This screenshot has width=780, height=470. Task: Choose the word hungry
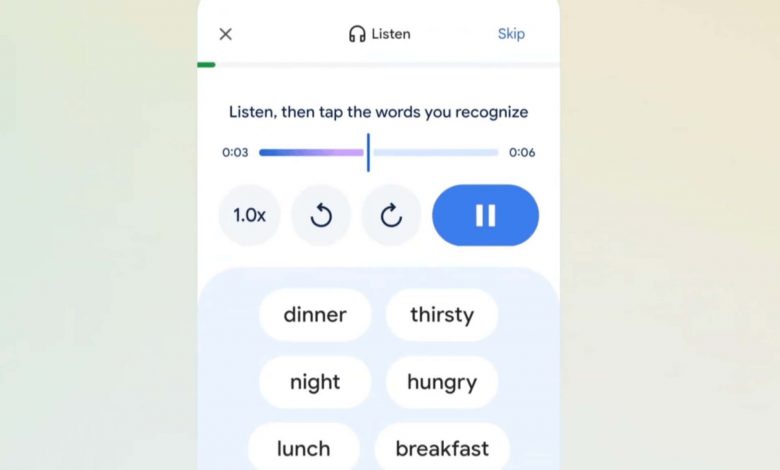[x=442, y=382]
